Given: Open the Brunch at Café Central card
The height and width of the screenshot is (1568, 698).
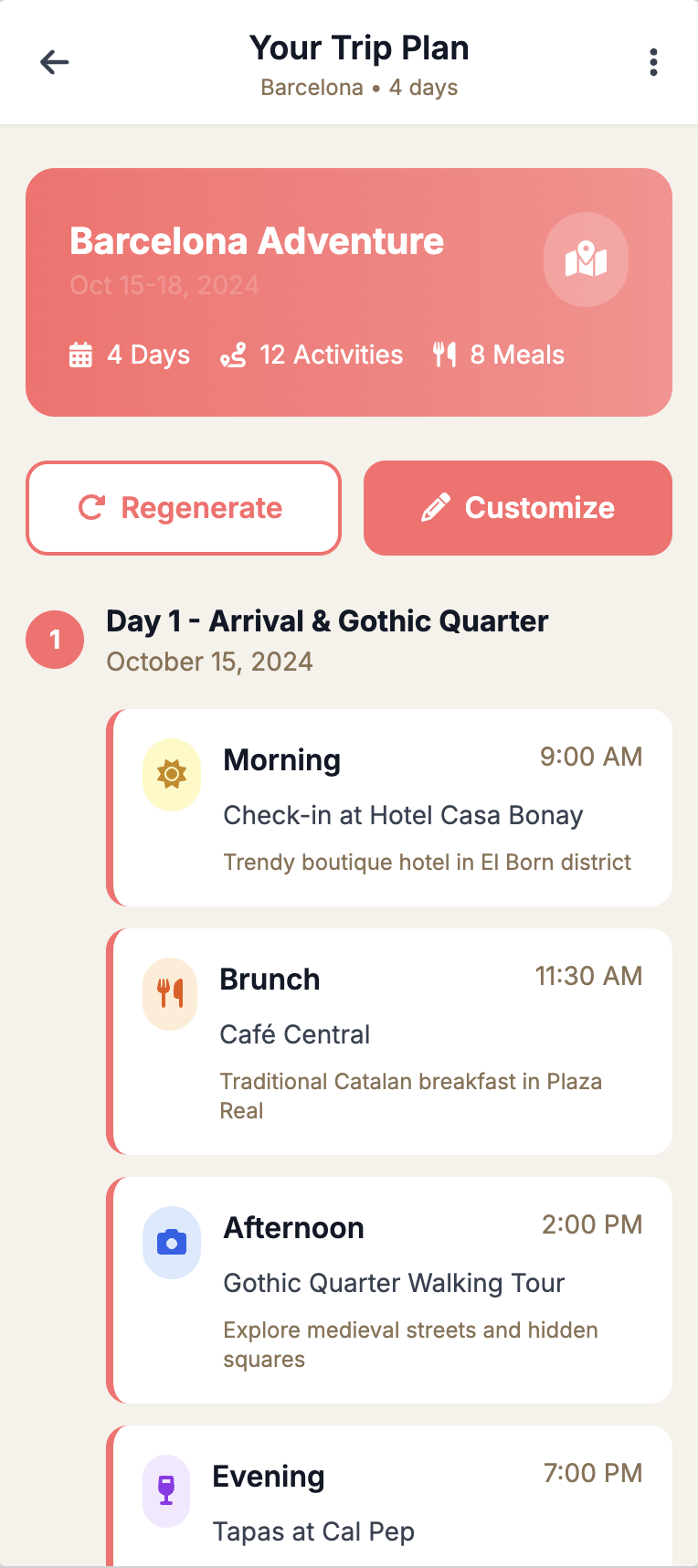Looking at the screenshot, I should coord(391,1042).
